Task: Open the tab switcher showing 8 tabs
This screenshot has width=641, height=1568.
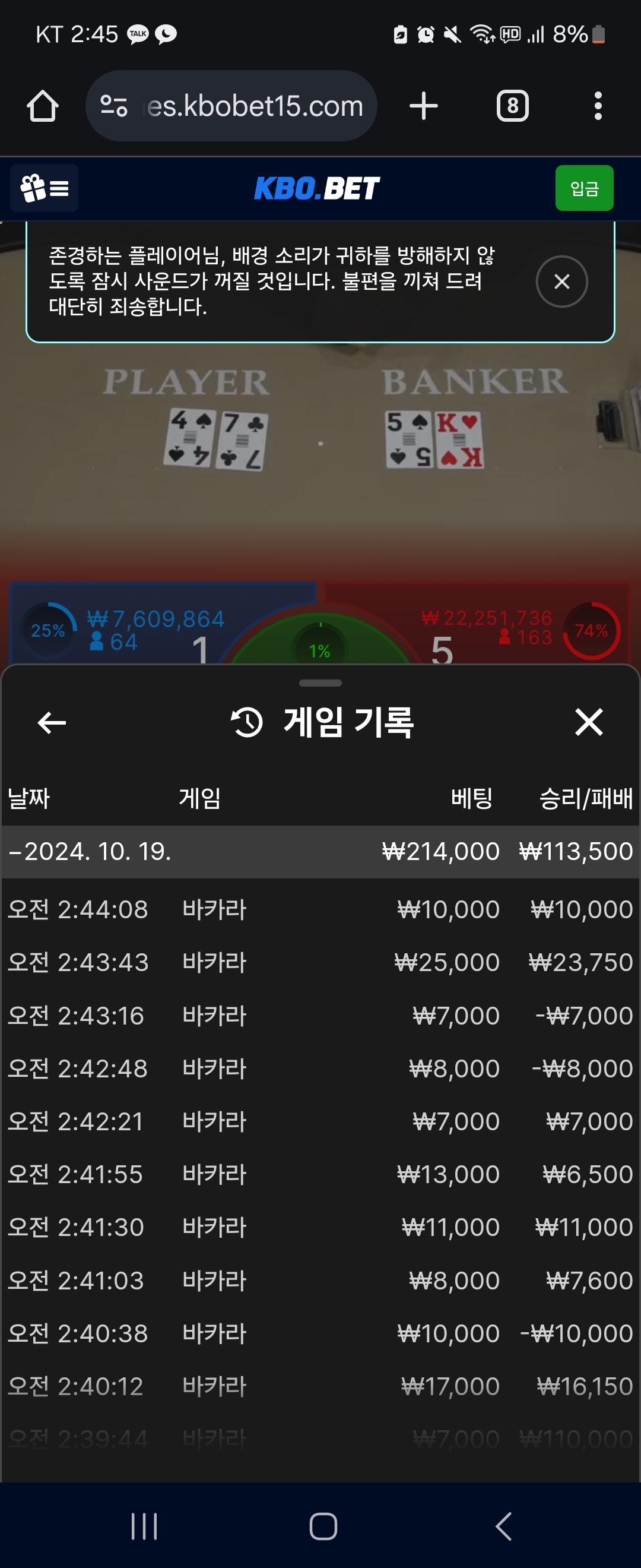Action: tap(512, 106)
